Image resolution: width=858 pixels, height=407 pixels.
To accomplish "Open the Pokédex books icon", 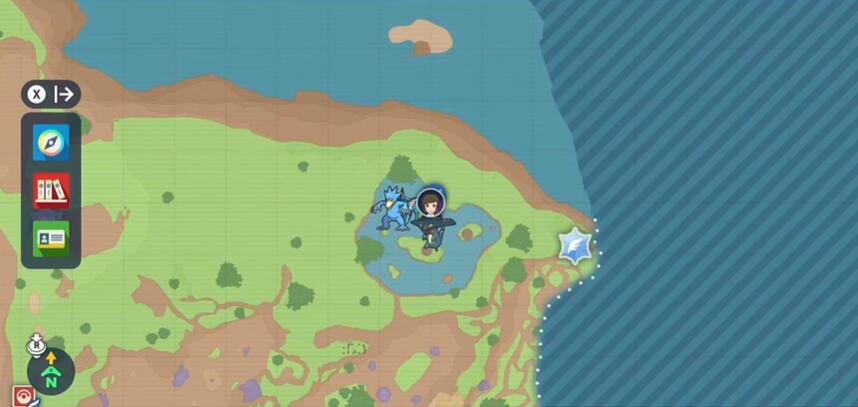I will 51,190.
